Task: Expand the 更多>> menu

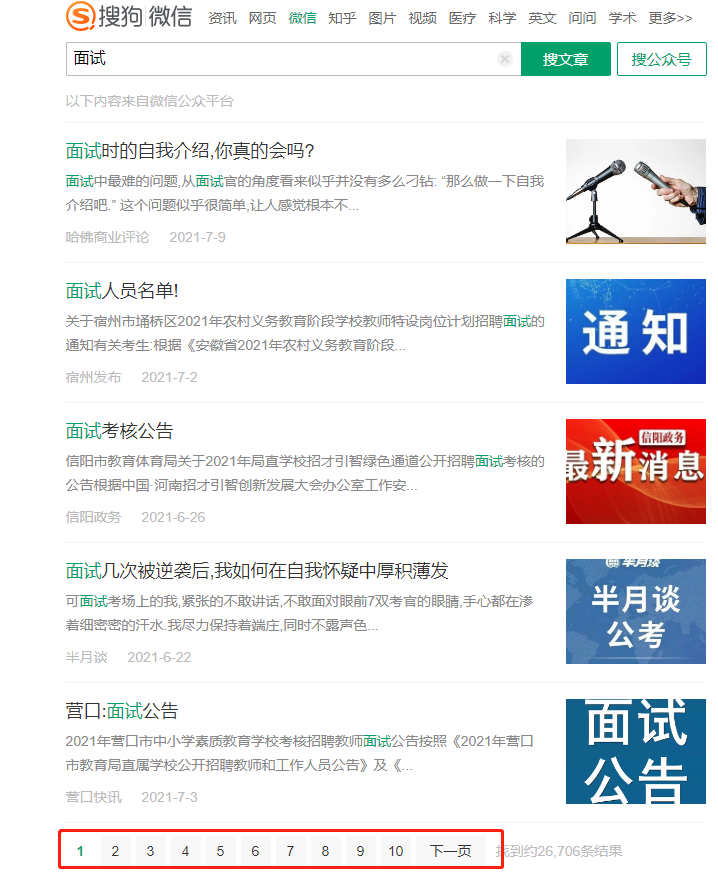Action: 669,18
